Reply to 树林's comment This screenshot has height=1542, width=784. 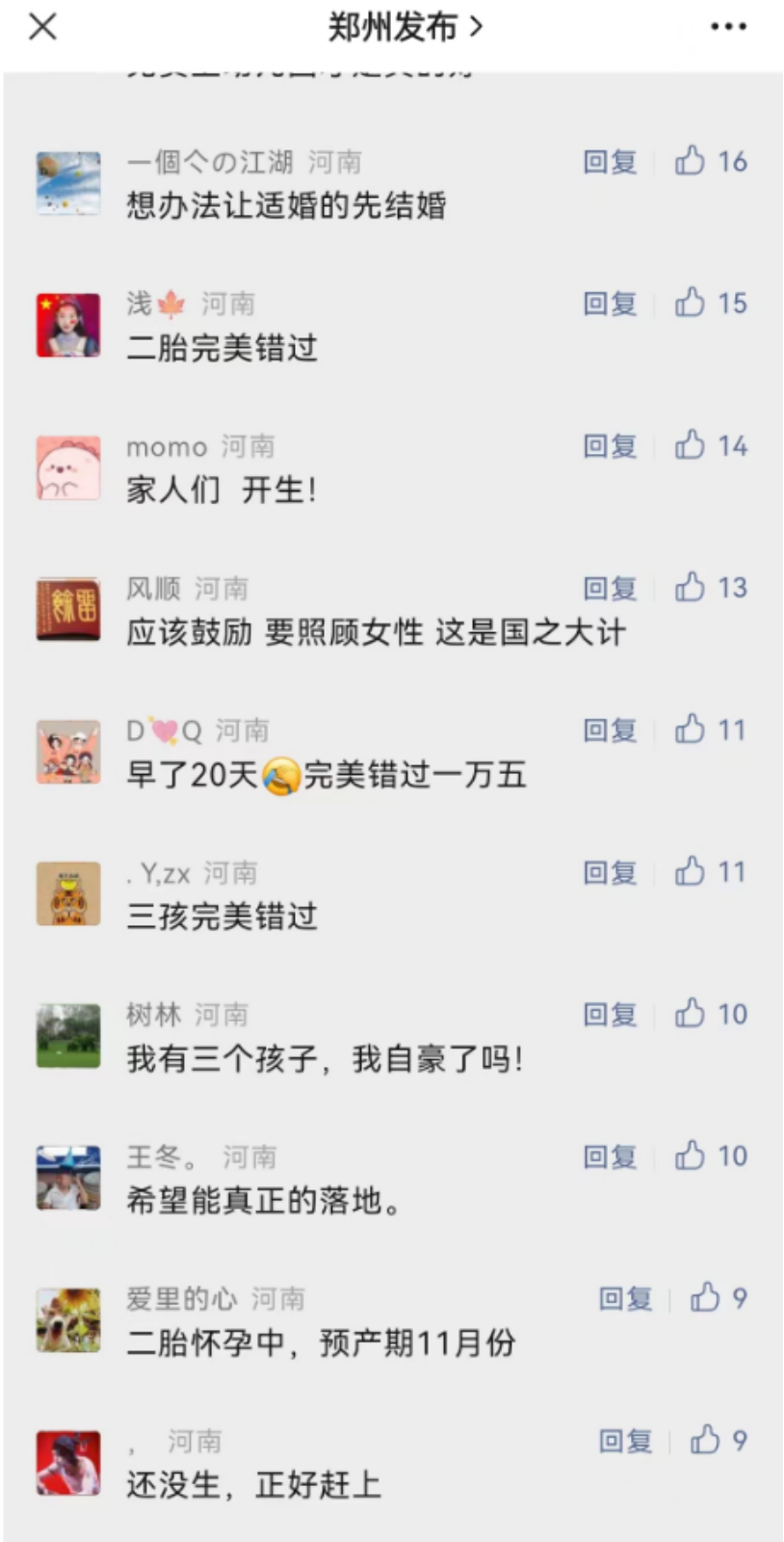[610, 1015]
